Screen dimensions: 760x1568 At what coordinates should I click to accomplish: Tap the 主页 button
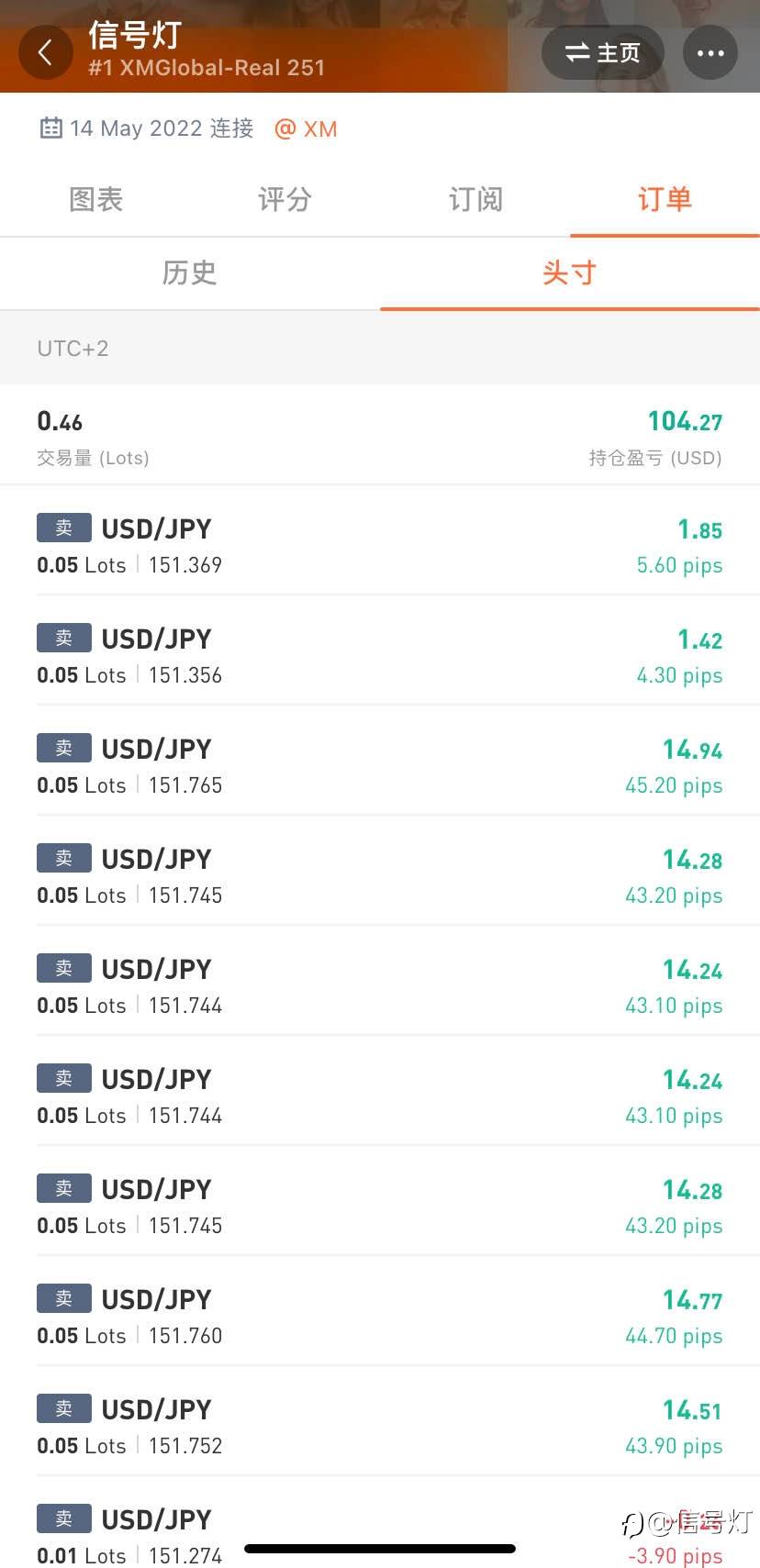(602, 53)
